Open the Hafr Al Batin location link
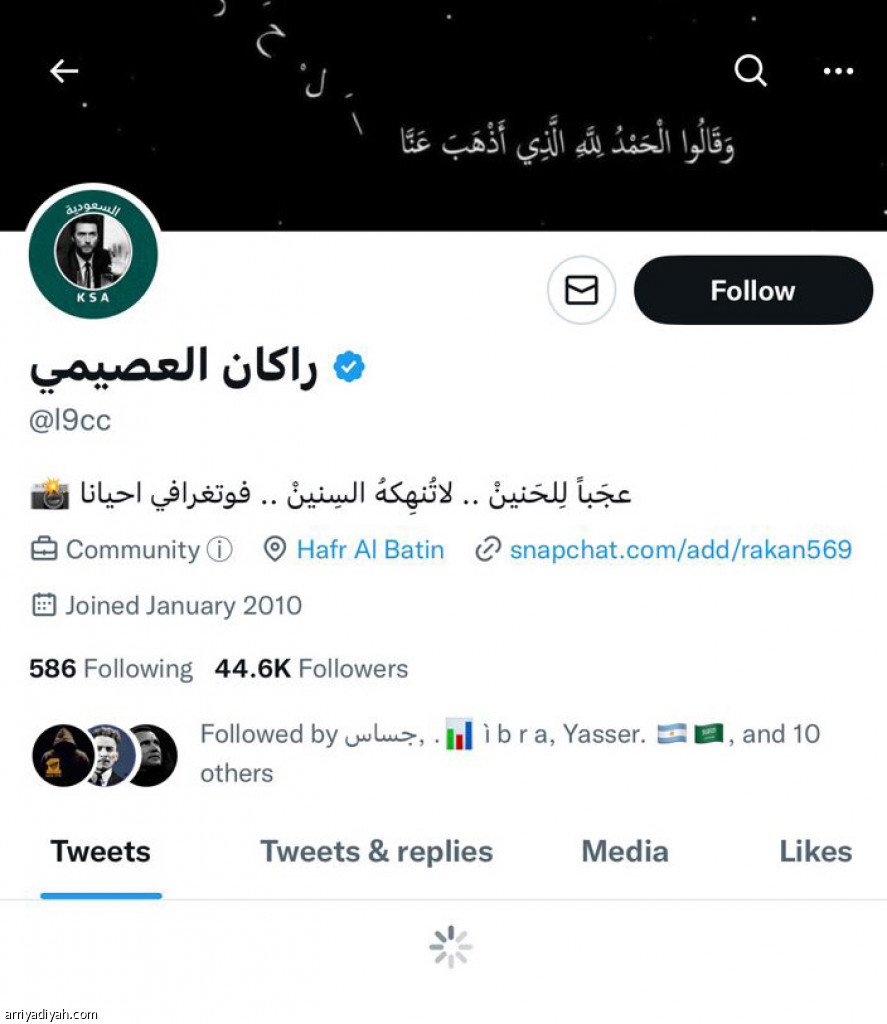This screenshot has height=1024, width=887. coord(370,550)
